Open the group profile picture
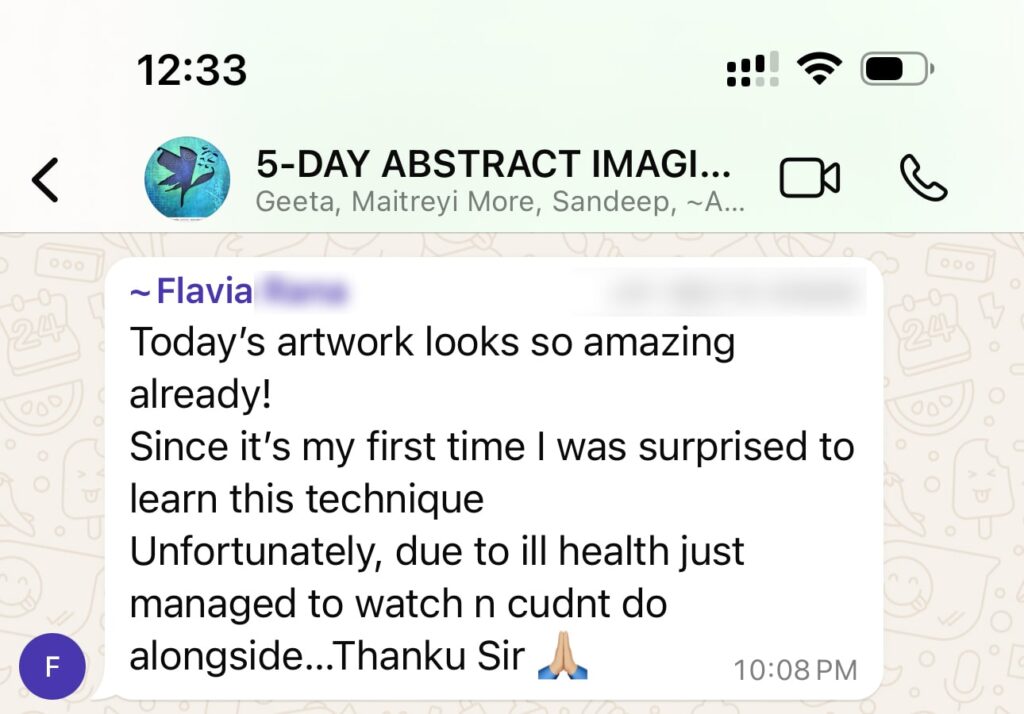 tap(188, 179)
